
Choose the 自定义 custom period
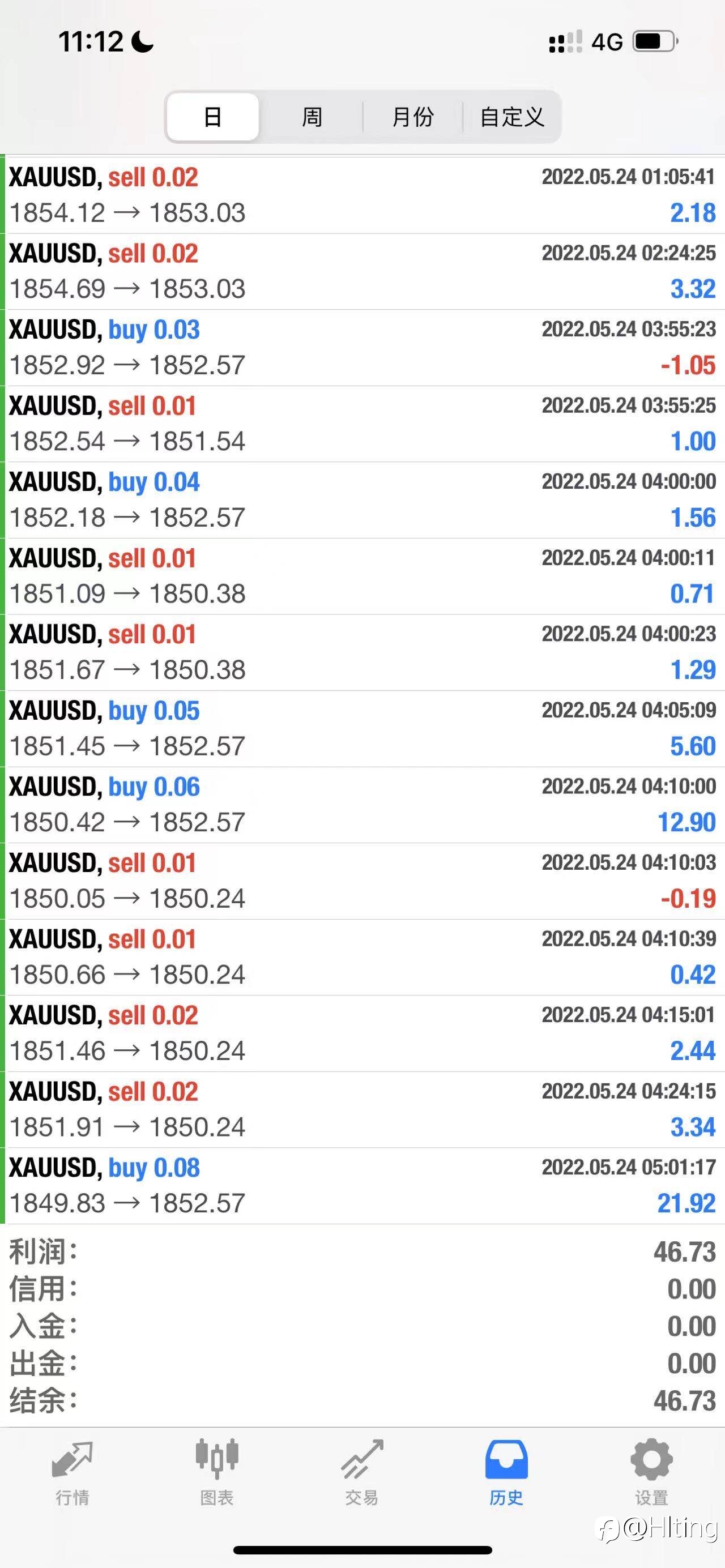coord(511,117)
